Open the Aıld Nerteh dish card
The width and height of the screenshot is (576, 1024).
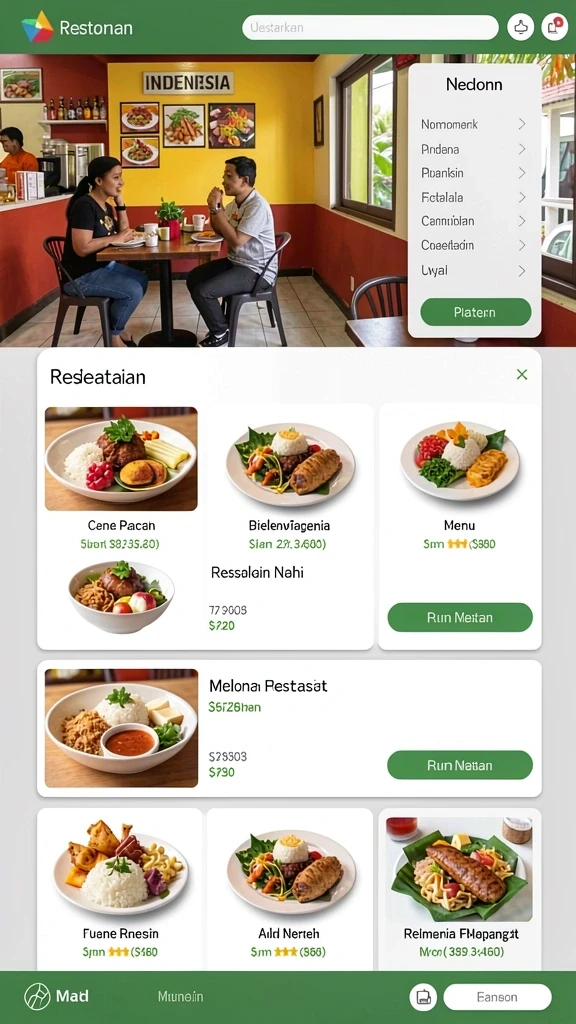tap(289, 888)
